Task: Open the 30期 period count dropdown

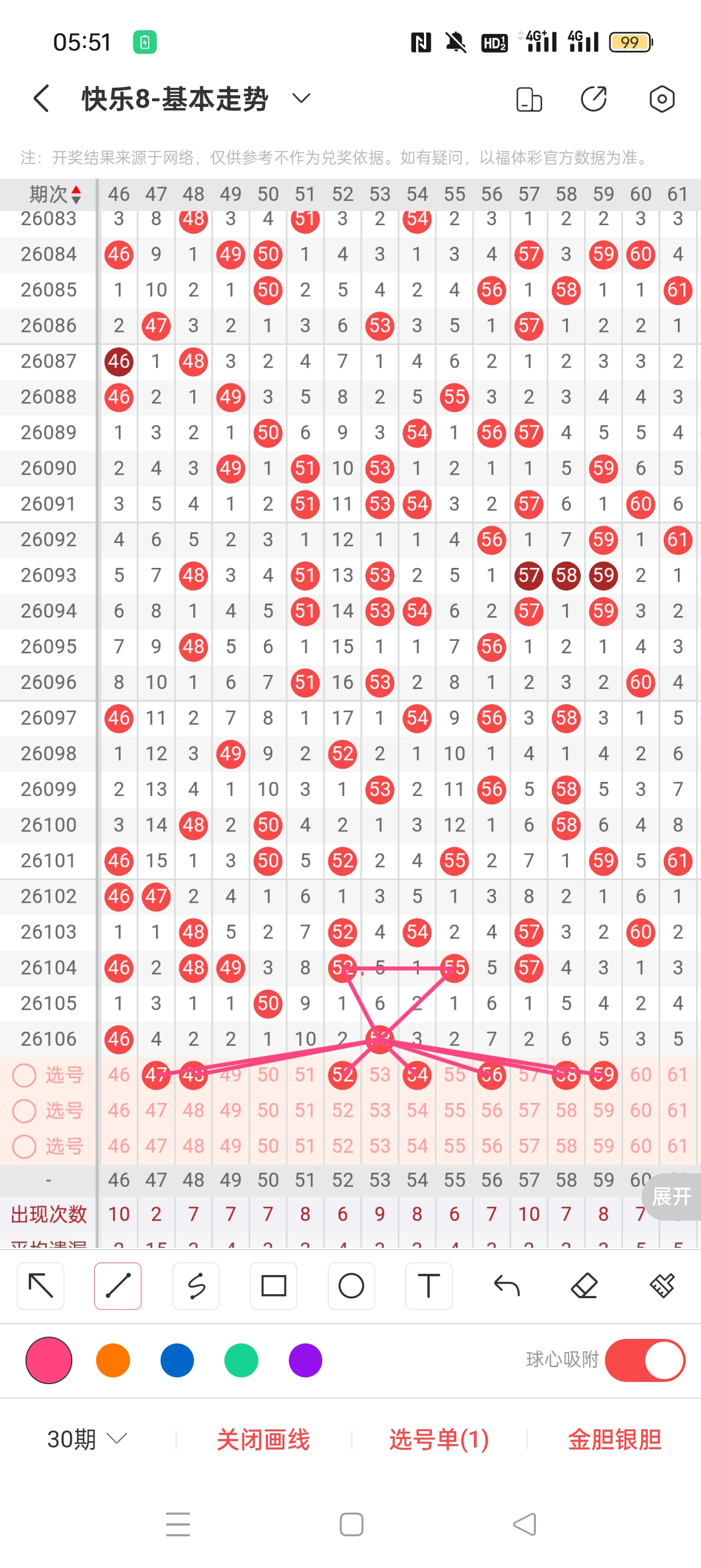Action: [88, 1439]
